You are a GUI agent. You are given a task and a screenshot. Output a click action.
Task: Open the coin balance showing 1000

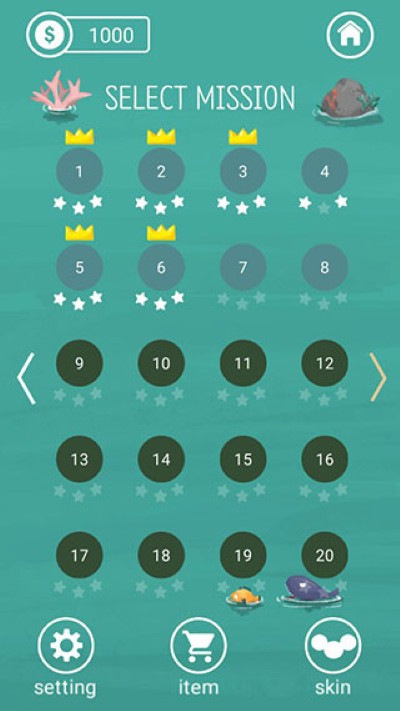coord(88,34)
